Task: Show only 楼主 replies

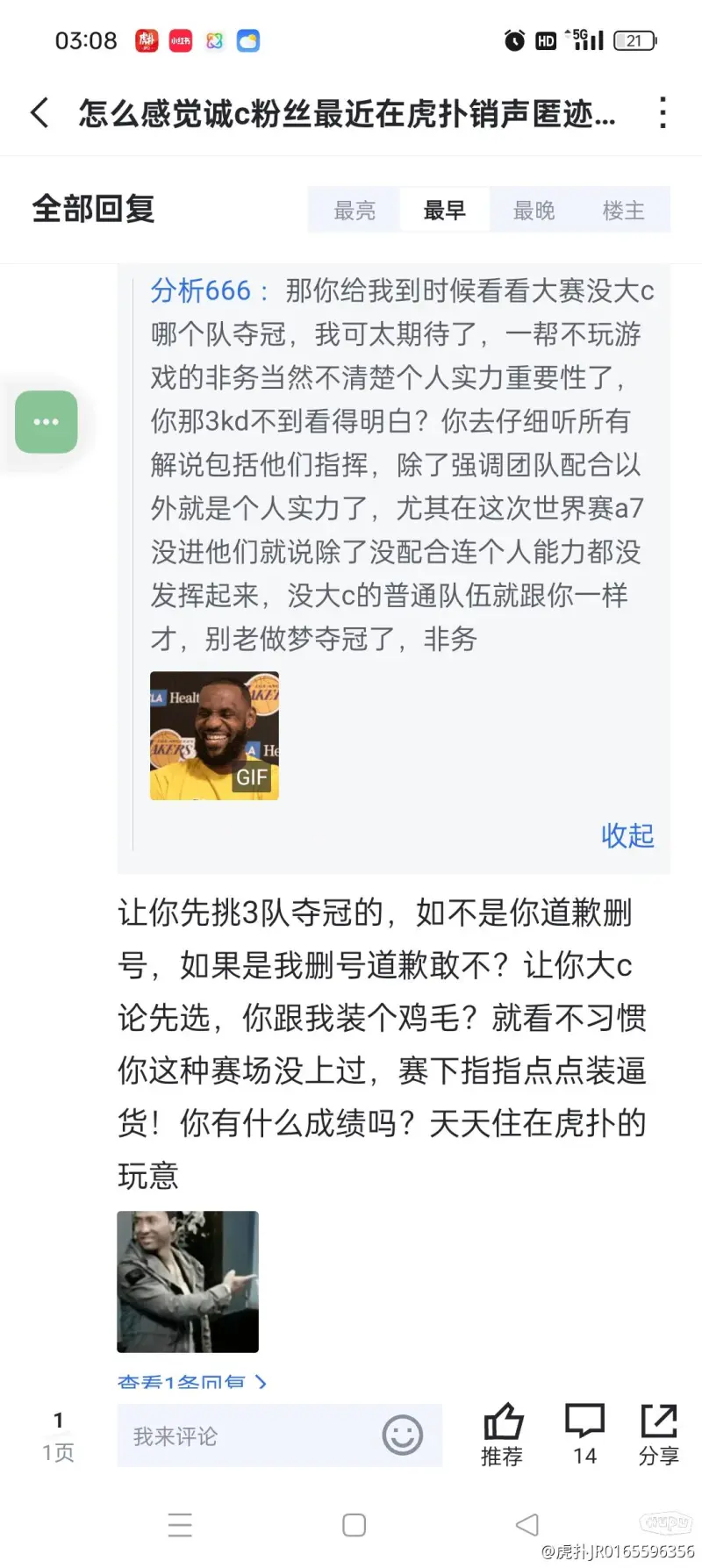Action: click(x=623, y=211)
